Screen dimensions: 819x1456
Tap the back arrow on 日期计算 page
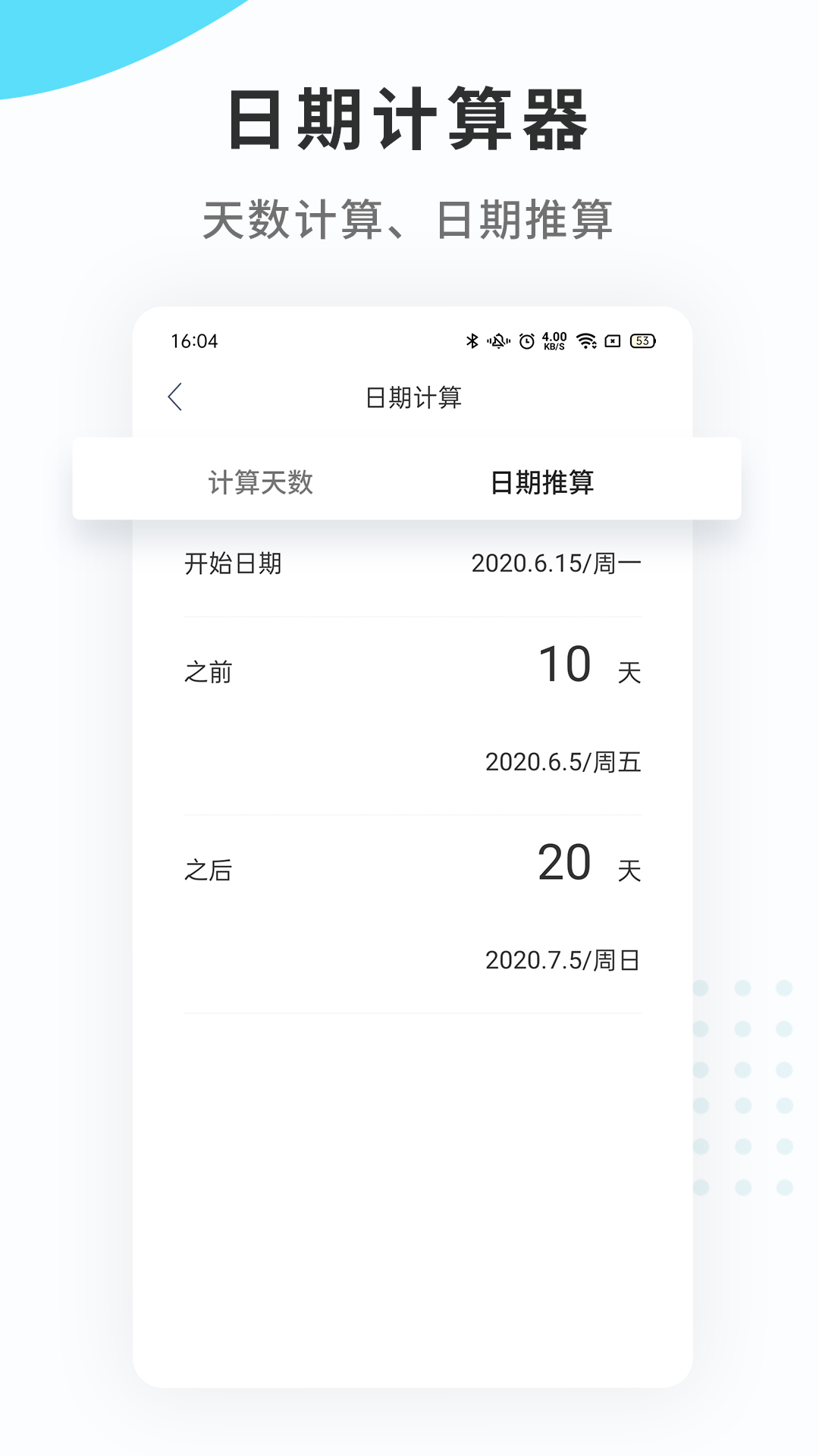[177, 396]
